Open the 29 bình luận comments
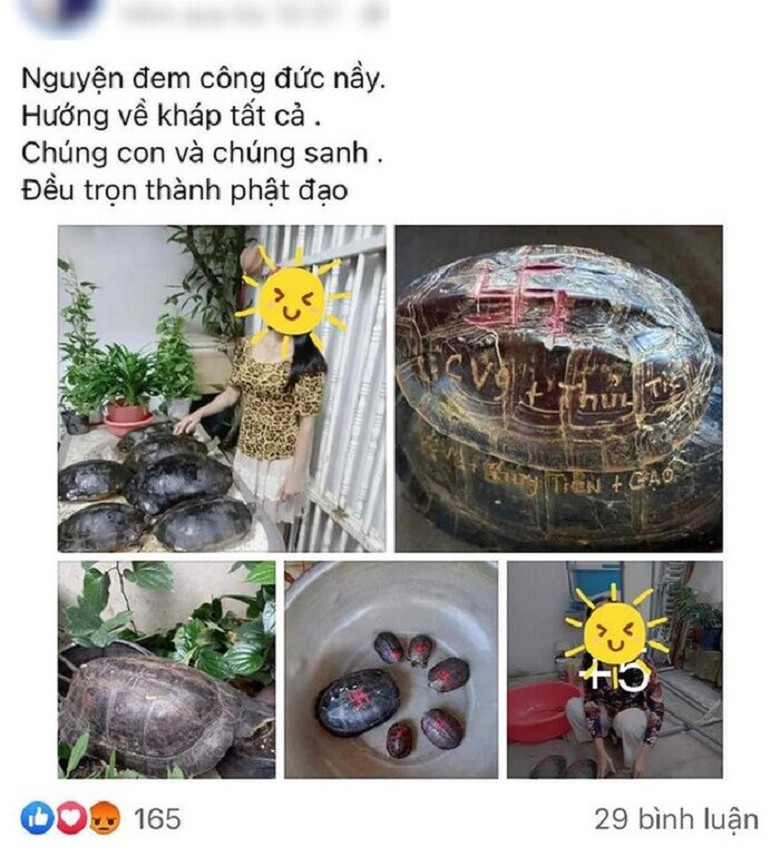This screenshot has width=780, height=847. (x=676, y=819)
